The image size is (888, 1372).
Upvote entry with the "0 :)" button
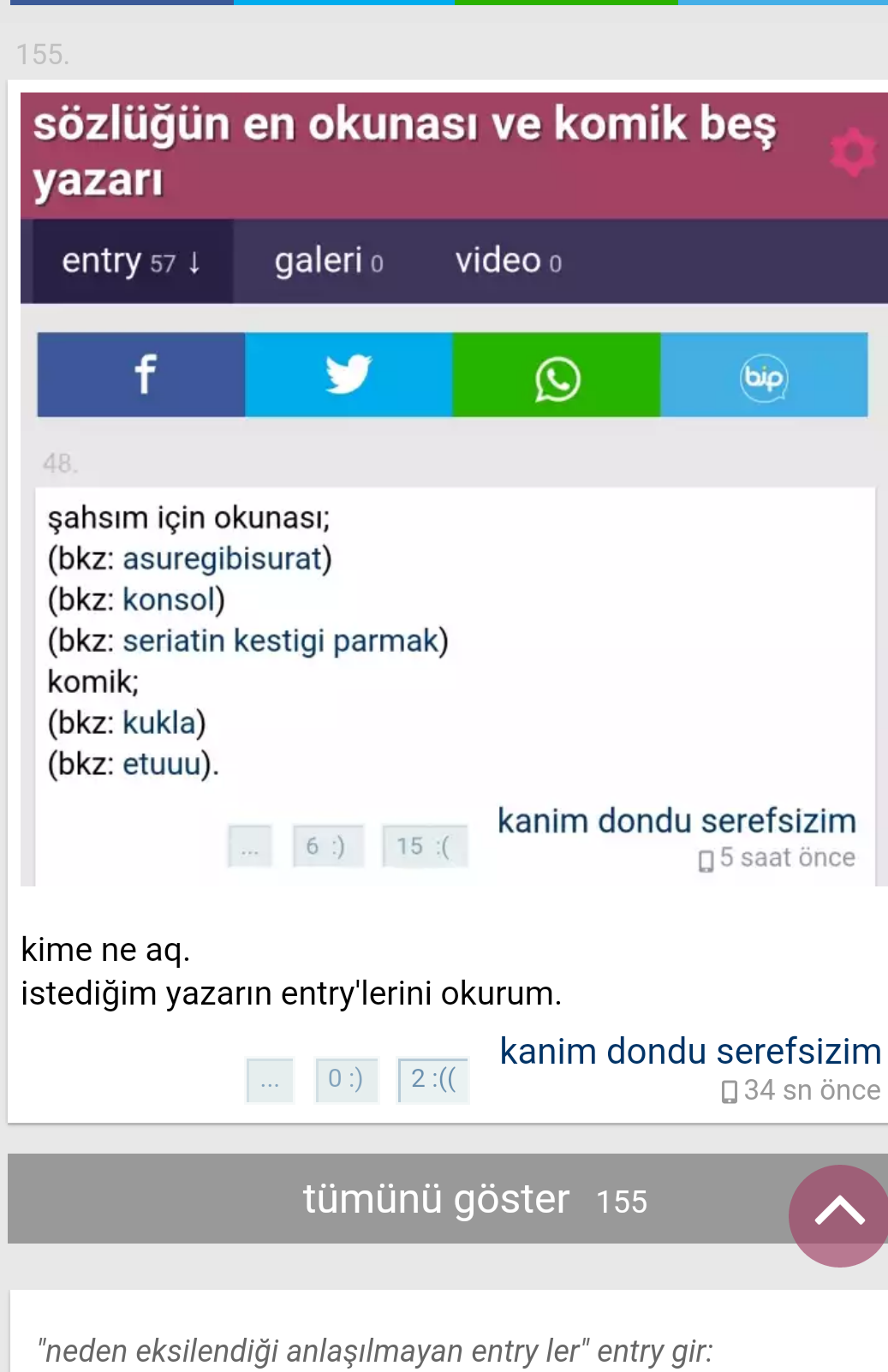[346, 1079]
